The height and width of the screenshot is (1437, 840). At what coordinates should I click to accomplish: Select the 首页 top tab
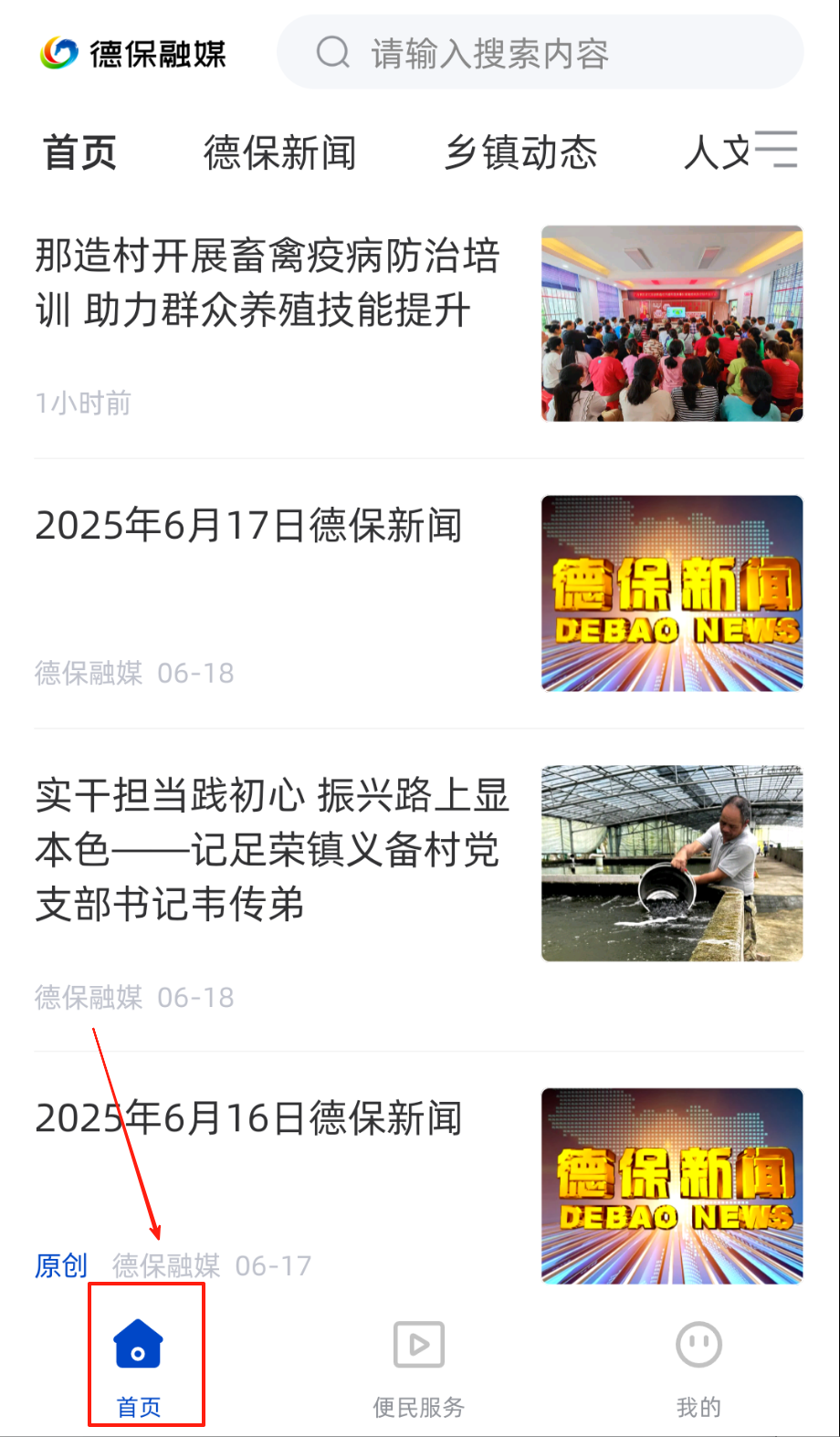click(x=80, y=152)
